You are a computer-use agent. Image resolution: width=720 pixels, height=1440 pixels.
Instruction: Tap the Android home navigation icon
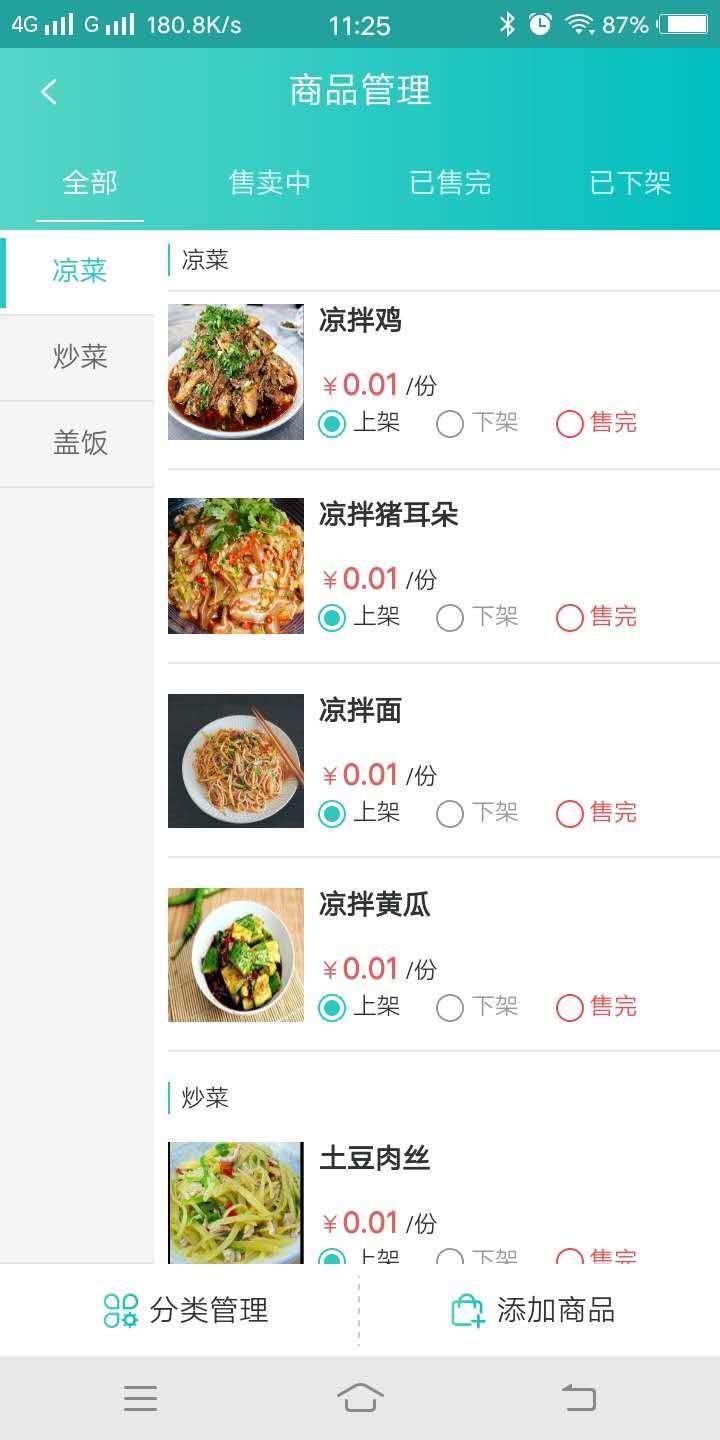[360, 1396]
